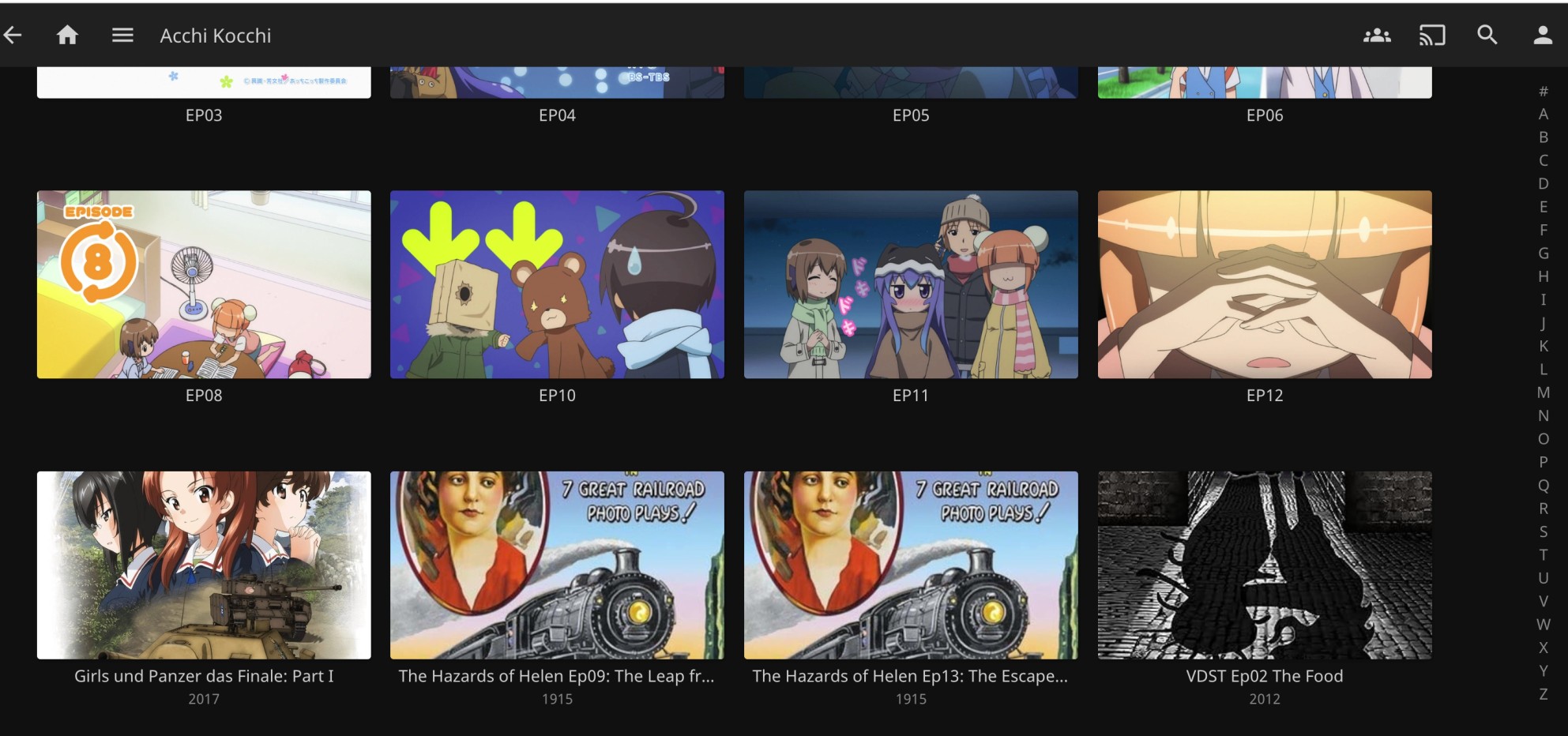1568x736 pixels.
Task: Jump to letter T in alphabet picker
Action: pos(1543,555)
